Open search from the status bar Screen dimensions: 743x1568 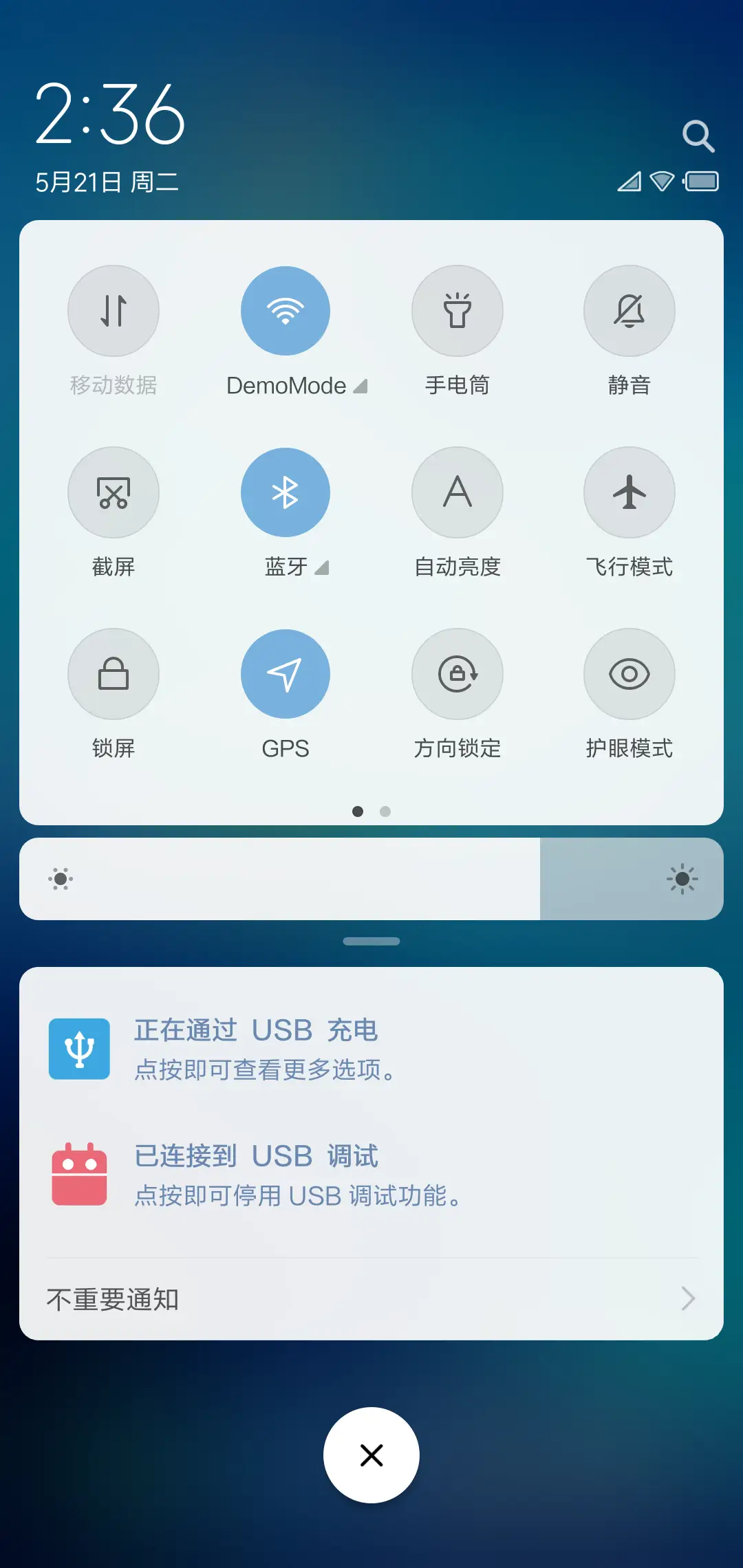point(699,135)
